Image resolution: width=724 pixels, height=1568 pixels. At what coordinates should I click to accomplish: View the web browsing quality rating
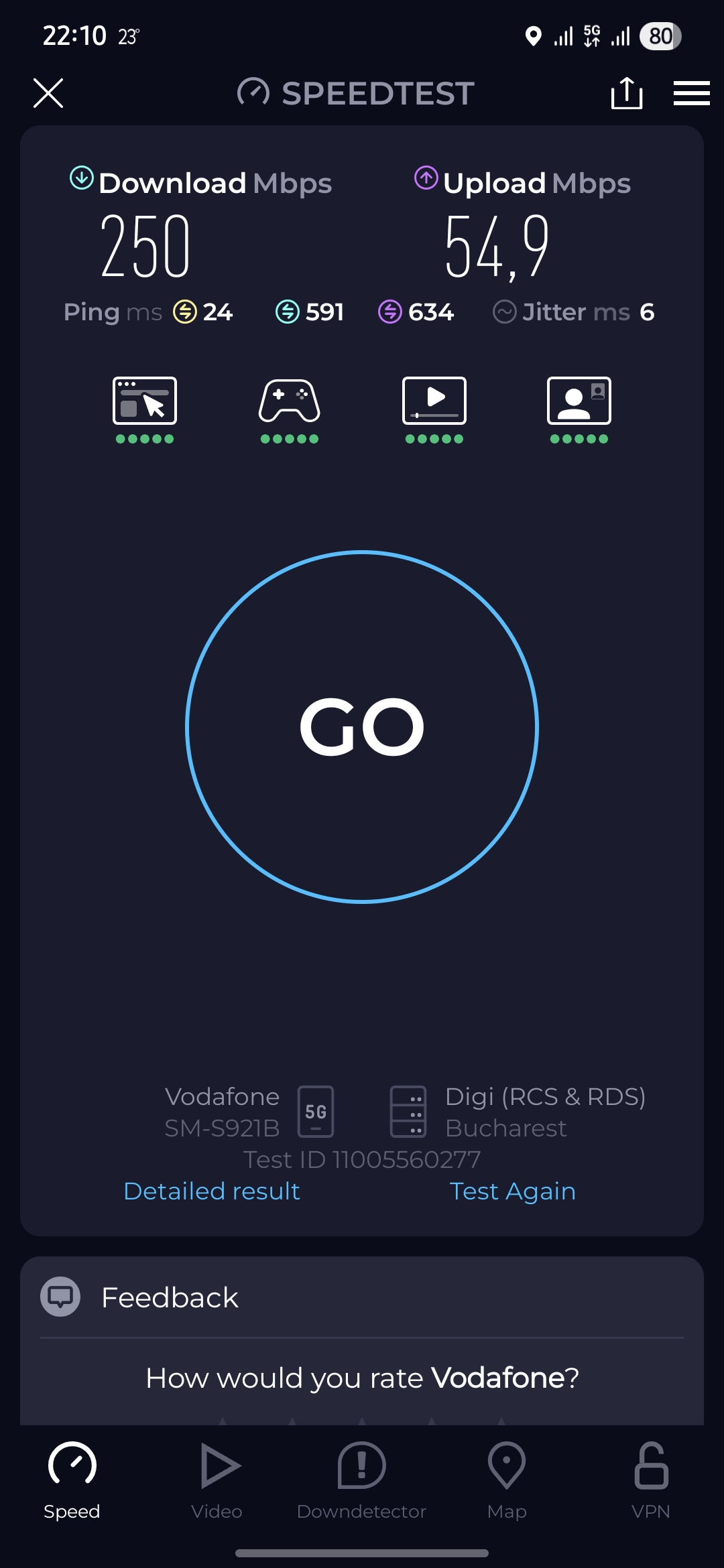[x=145, y=410]
